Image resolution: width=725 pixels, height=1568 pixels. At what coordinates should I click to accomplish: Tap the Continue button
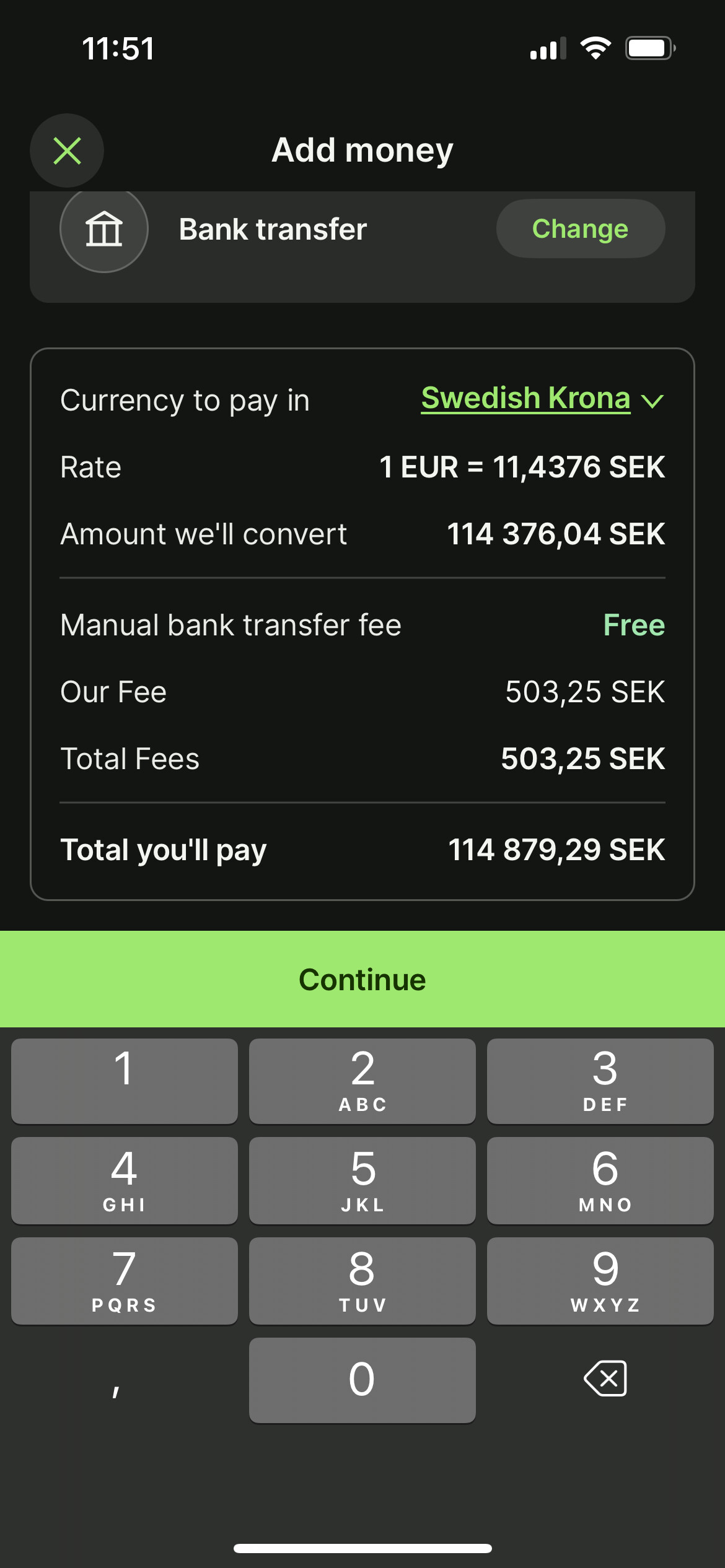[x=362, y=979]
